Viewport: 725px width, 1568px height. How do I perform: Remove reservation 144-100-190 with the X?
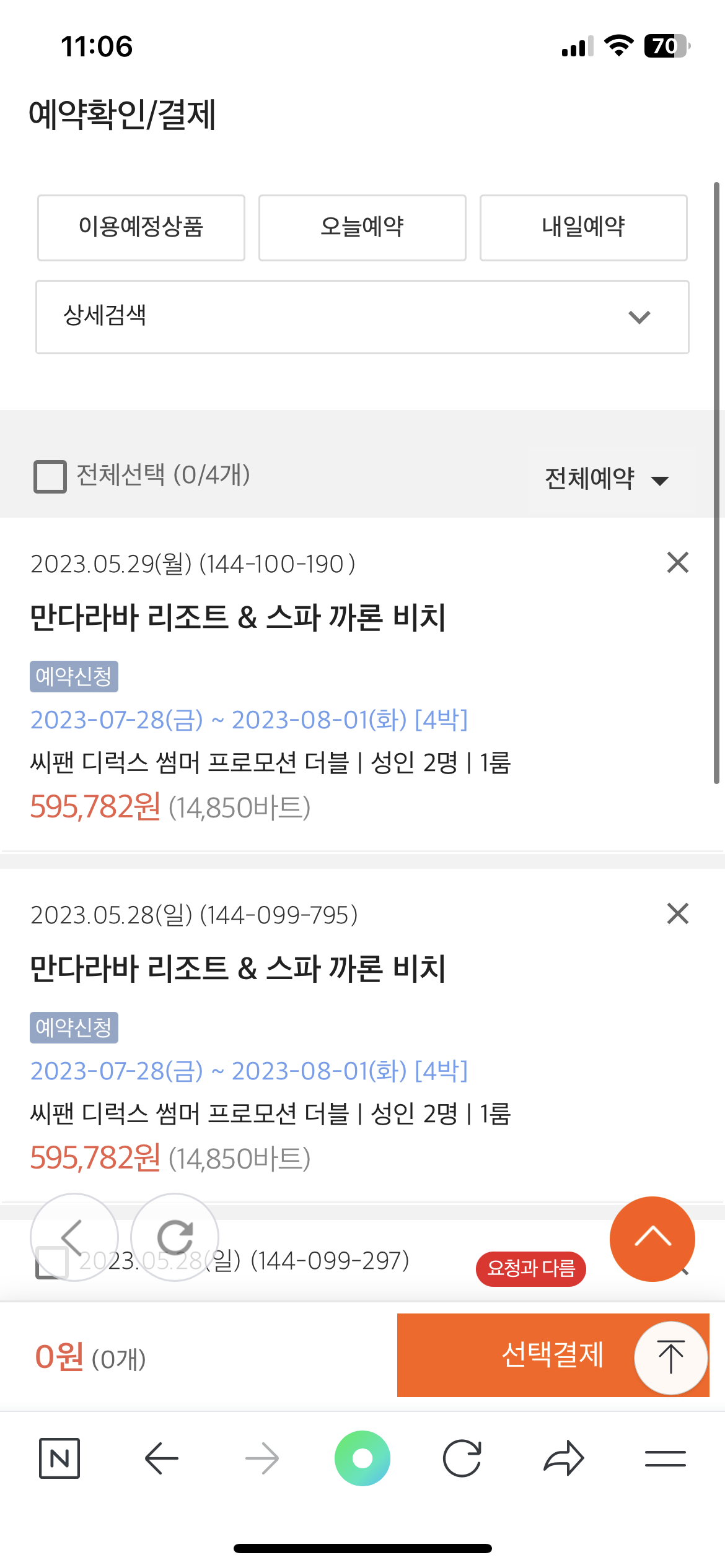point(678,563)
